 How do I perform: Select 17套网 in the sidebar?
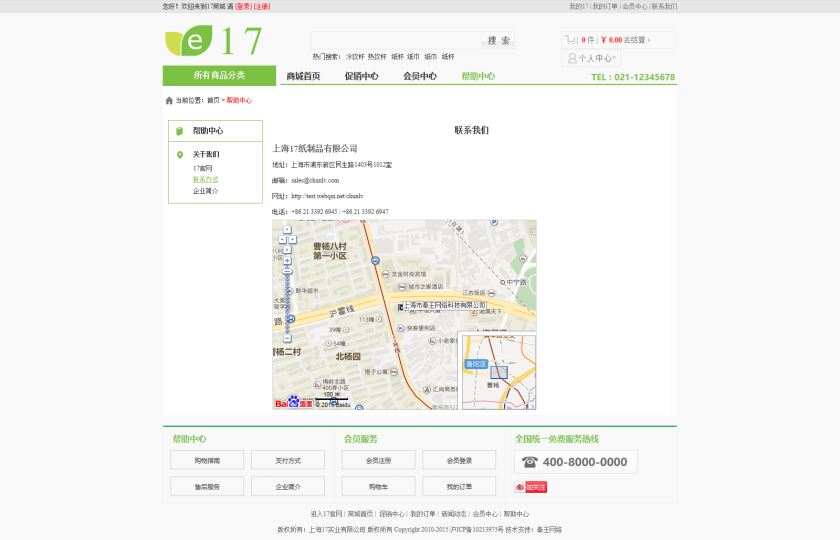point(202,168)
